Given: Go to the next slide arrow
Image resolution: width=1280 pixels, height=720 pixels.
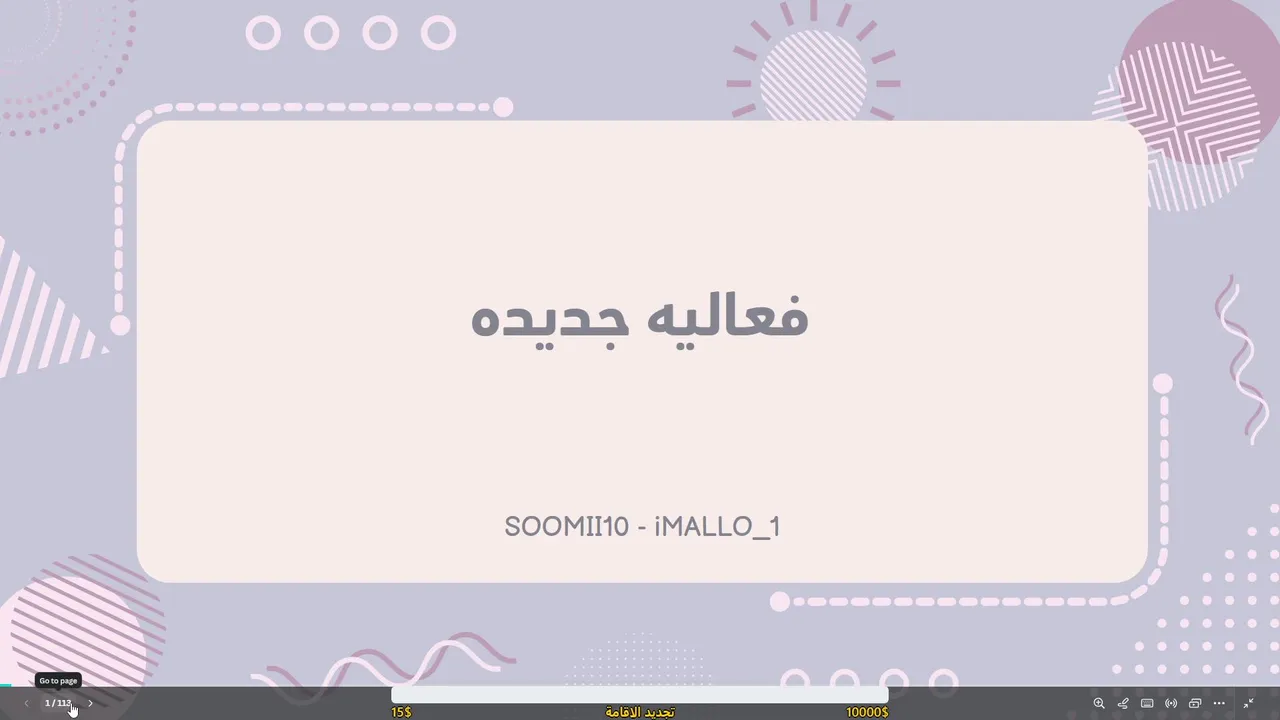Looking at the screenshot, I should pos(90,703).
